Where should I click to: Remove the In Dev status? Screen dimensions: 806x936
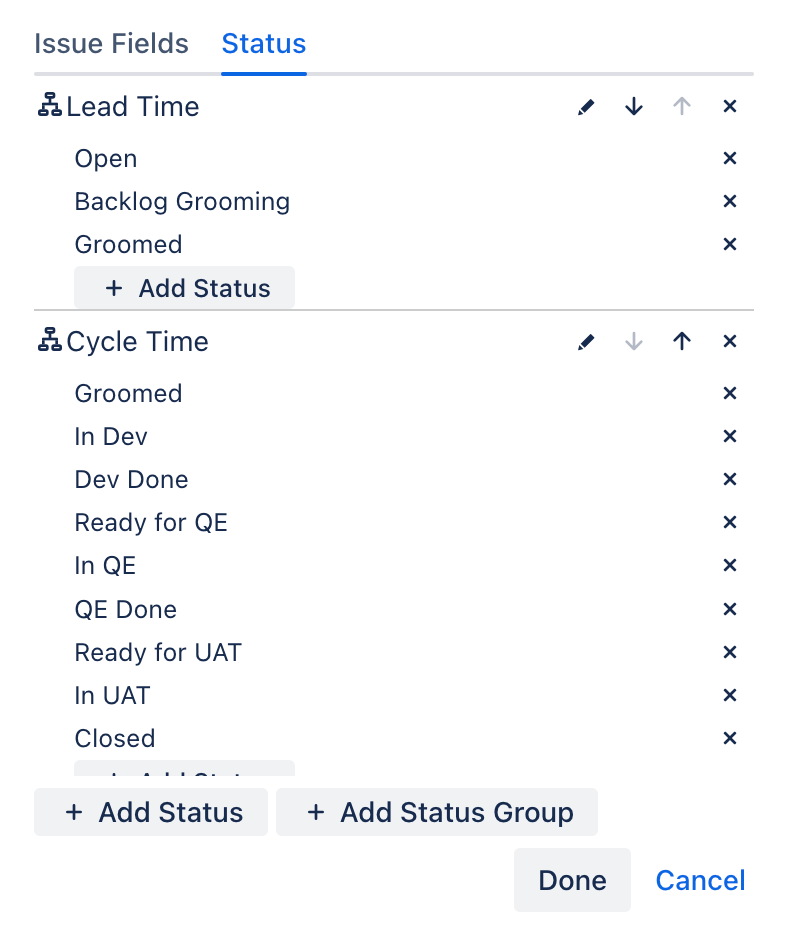pos(730,436)
